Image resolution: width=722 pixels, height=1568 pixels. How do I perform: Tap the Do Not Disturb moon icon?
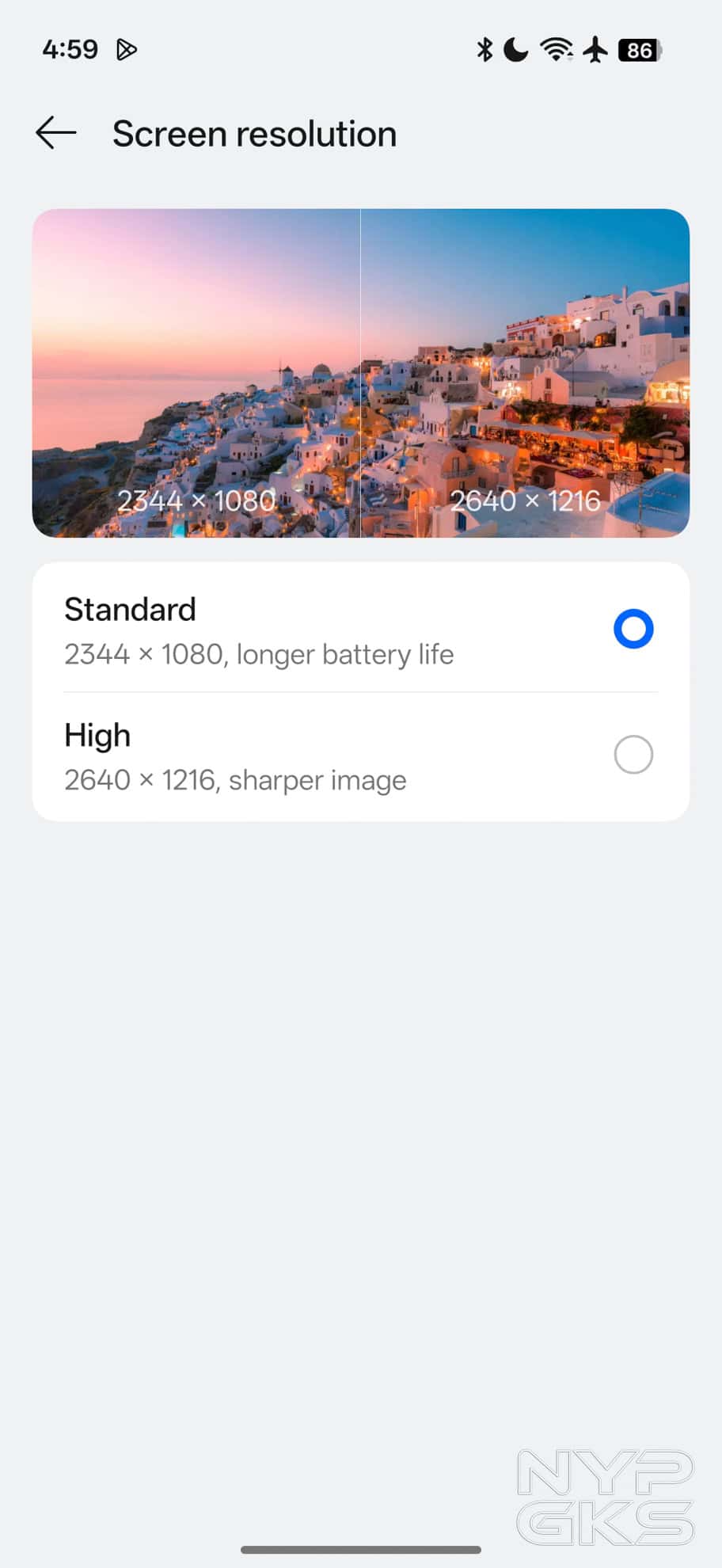click(515, 50)
